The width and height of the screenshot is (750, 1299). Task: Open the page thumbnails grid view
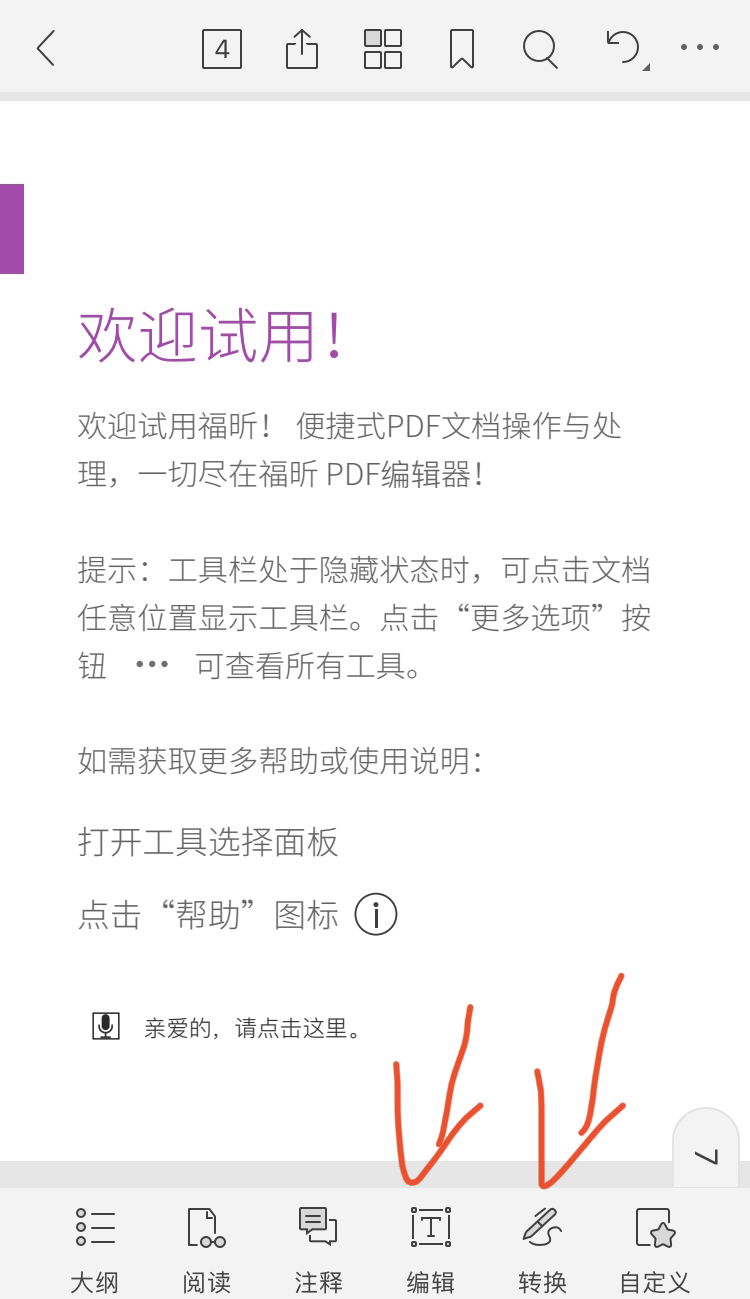(383, 49)
